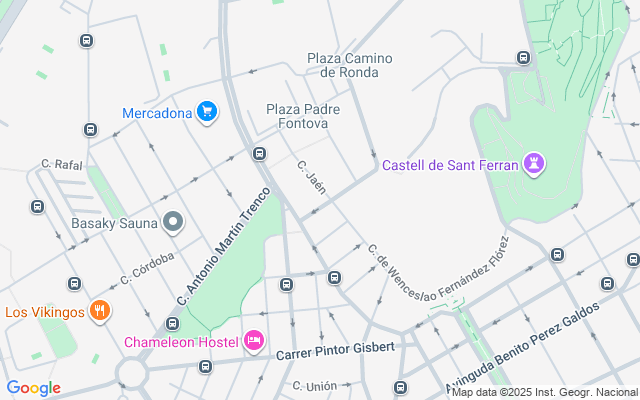The image size is (640, 400).
Task: Open the Mercadona supermarket marker
Action: 207,112
